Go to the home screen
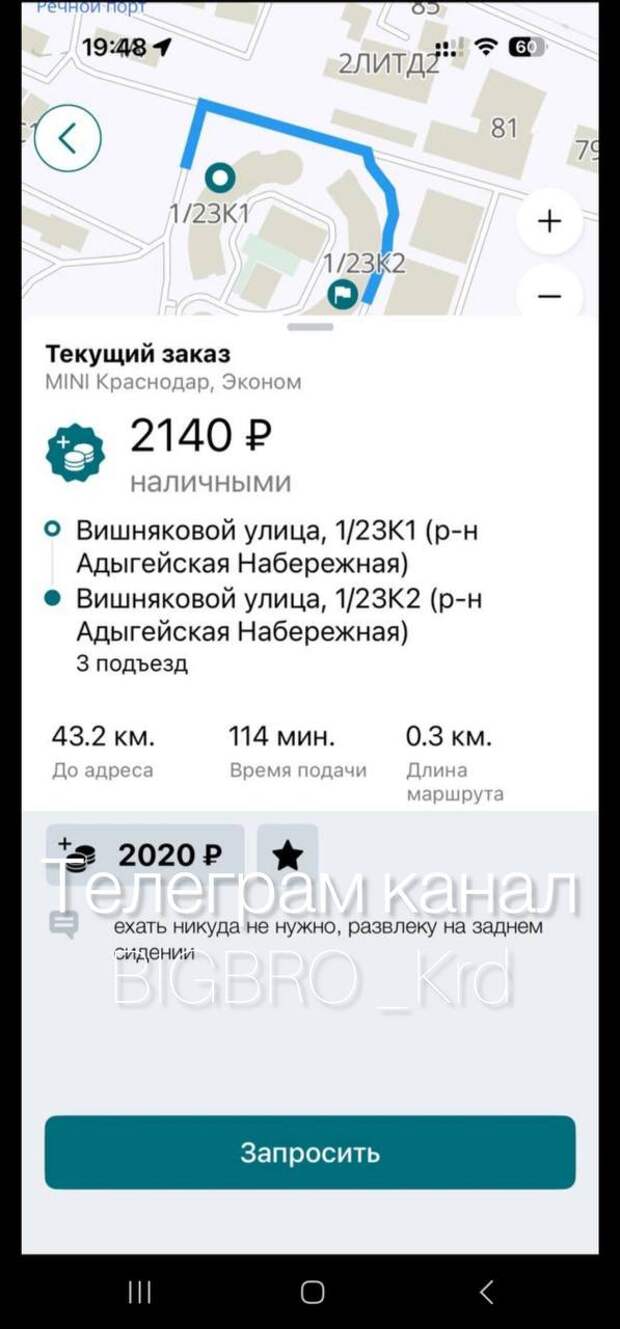 coord(312,1292)
